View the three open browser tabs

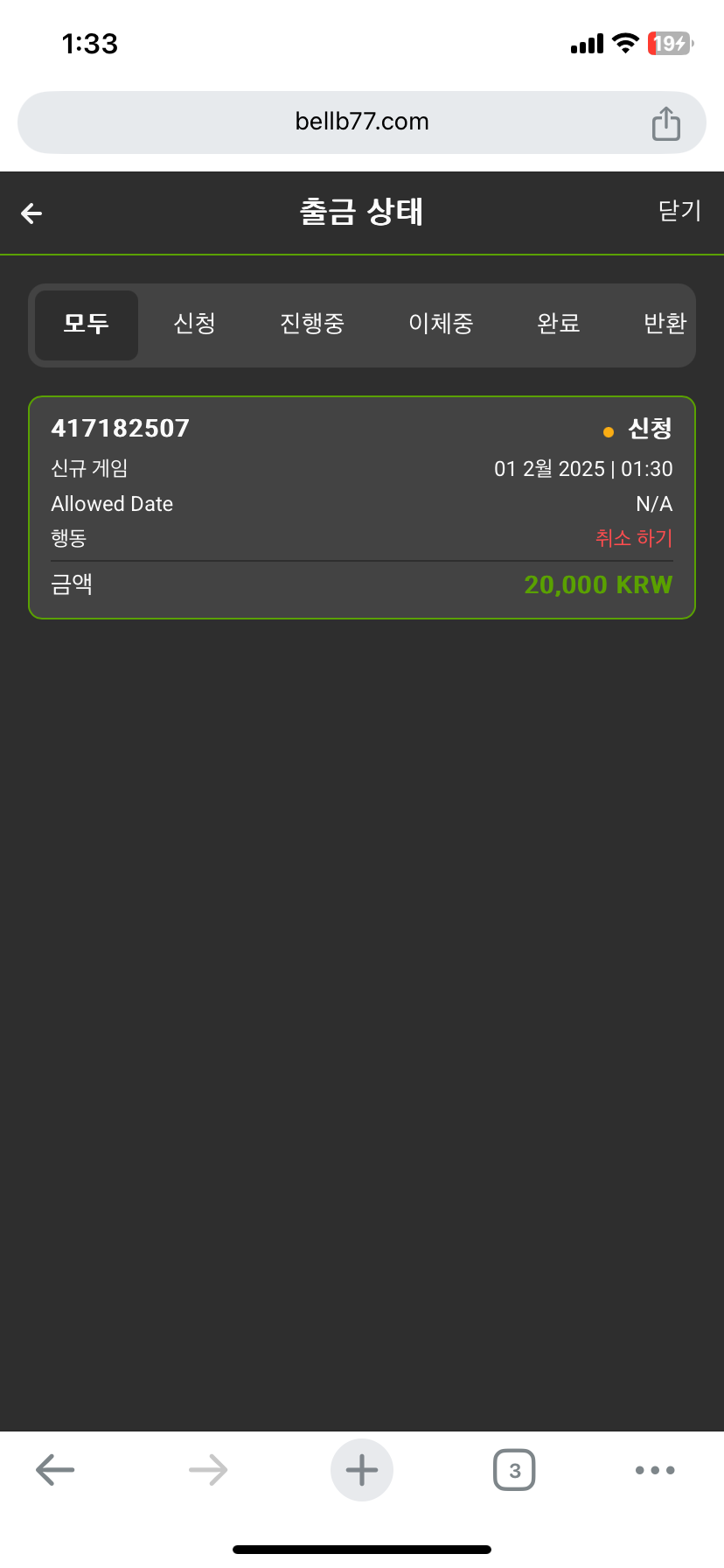coord(514,1470)
